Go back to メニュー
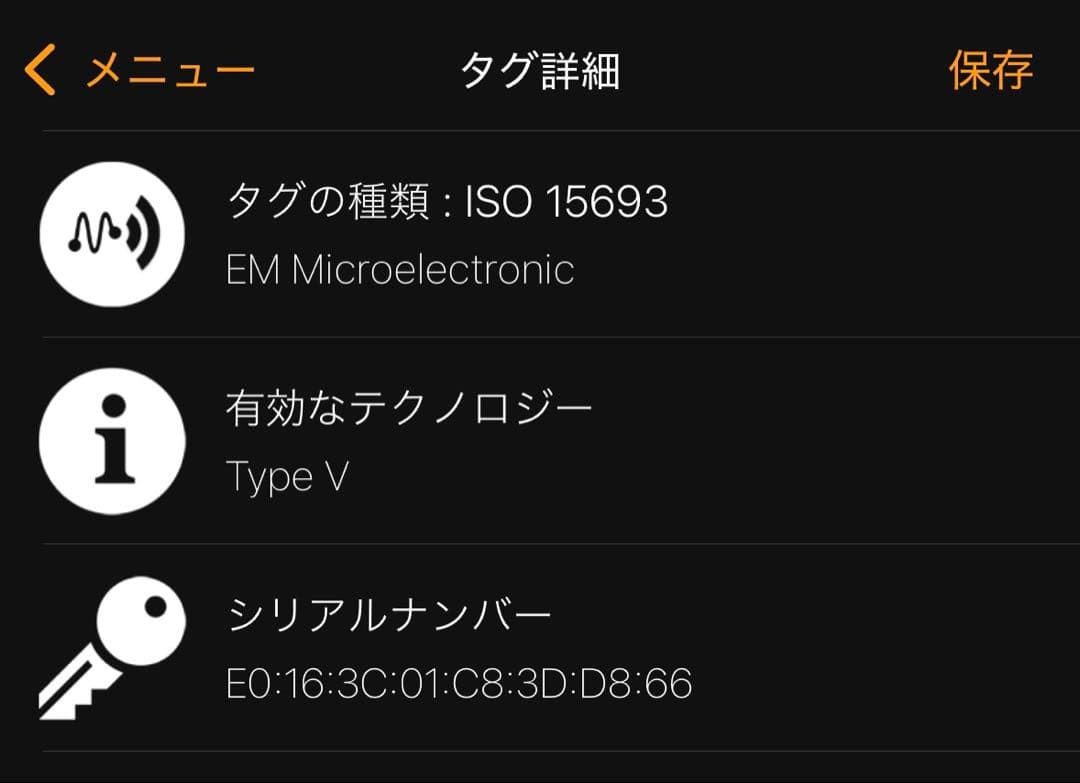Viewport: 1080px width, 783px height. [x=140, y=72]
